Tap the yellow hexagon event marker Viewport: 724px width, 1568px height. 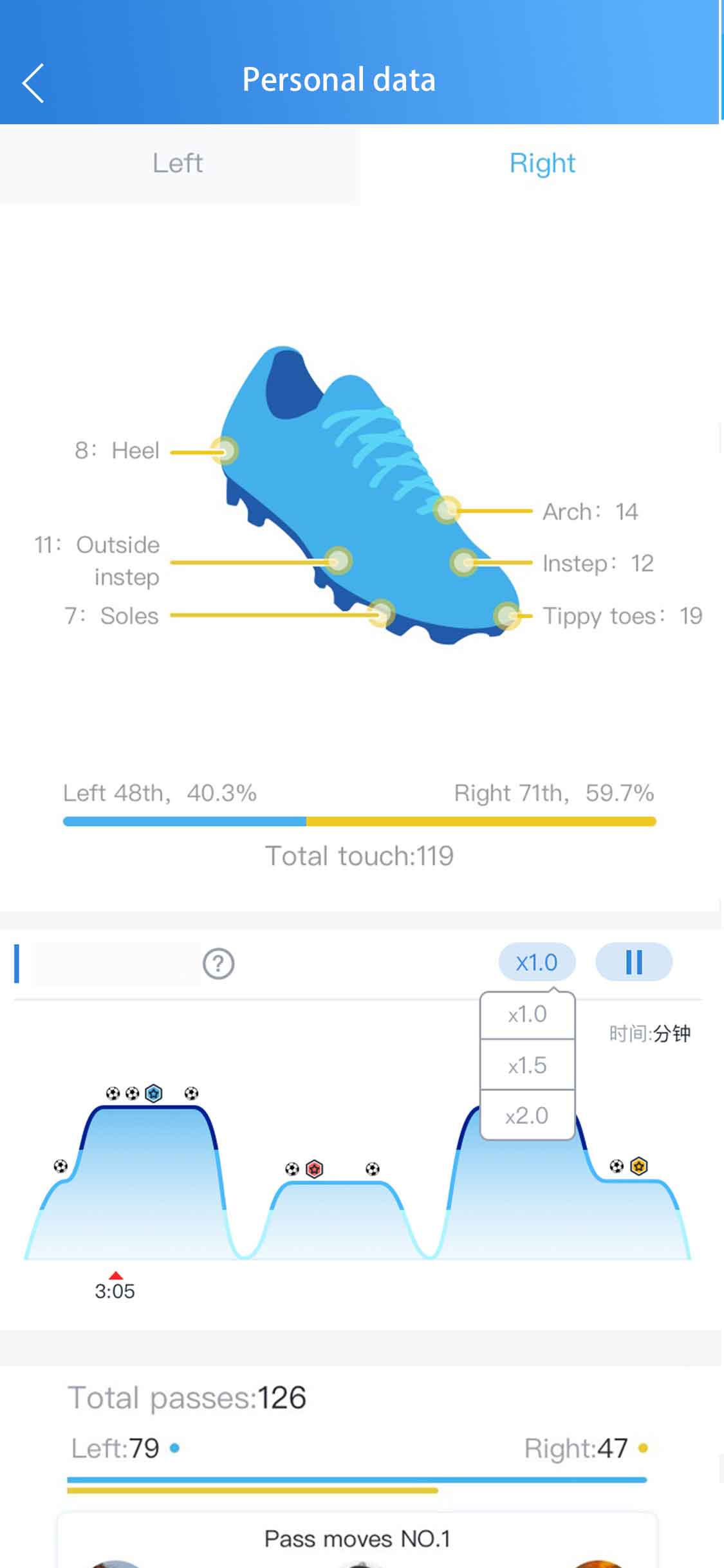(638, 1166)
